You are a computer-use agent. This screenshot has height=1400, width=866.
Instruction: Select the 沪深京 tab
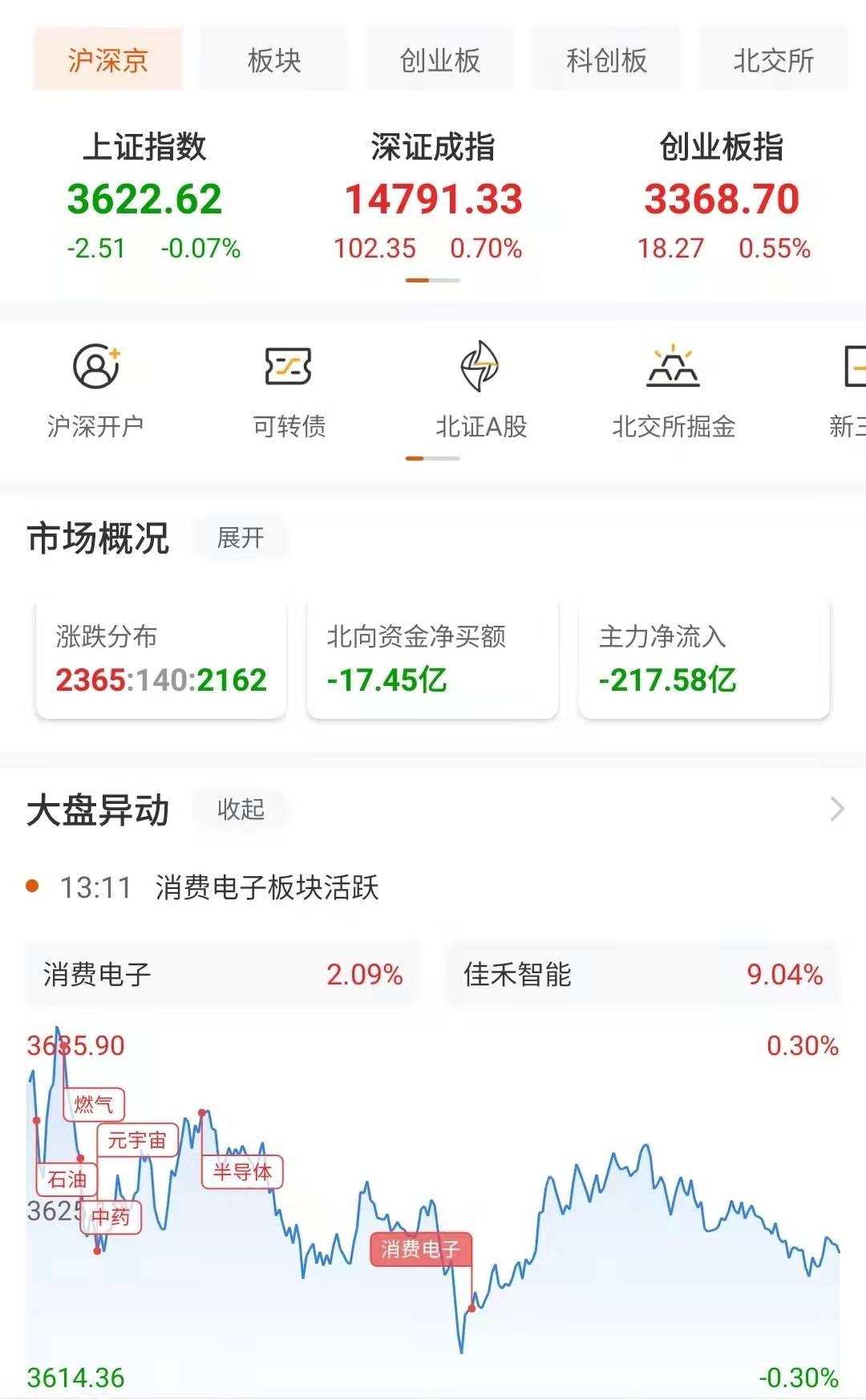coord(108,60)
